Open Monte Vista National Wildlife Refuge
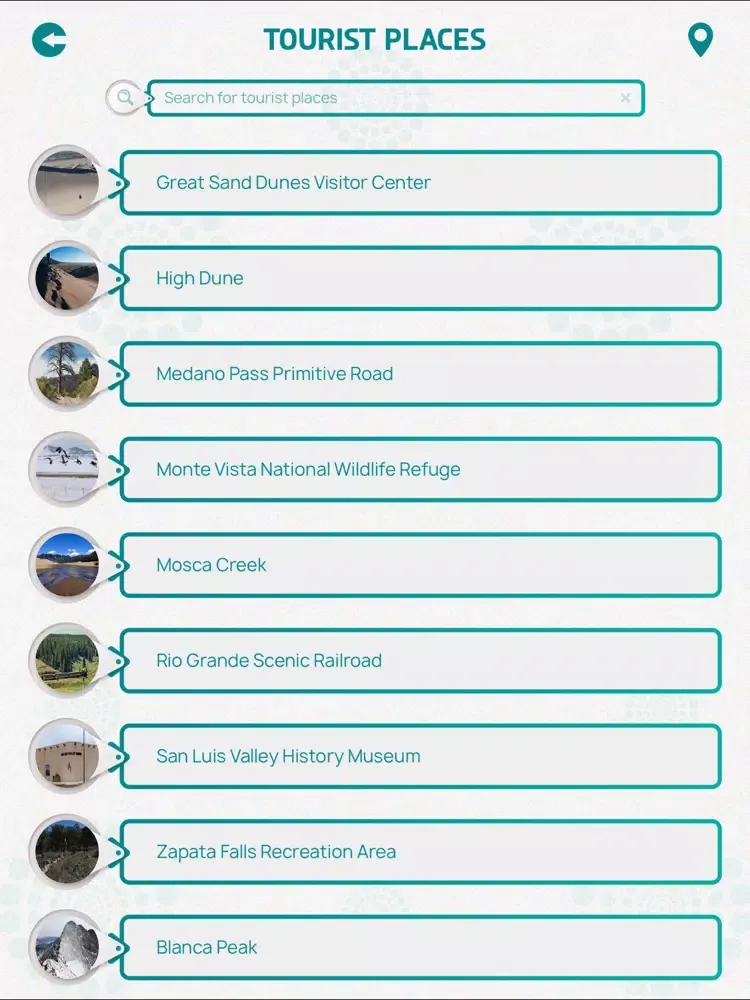750x1000 pixels. (x=420, y=469)
